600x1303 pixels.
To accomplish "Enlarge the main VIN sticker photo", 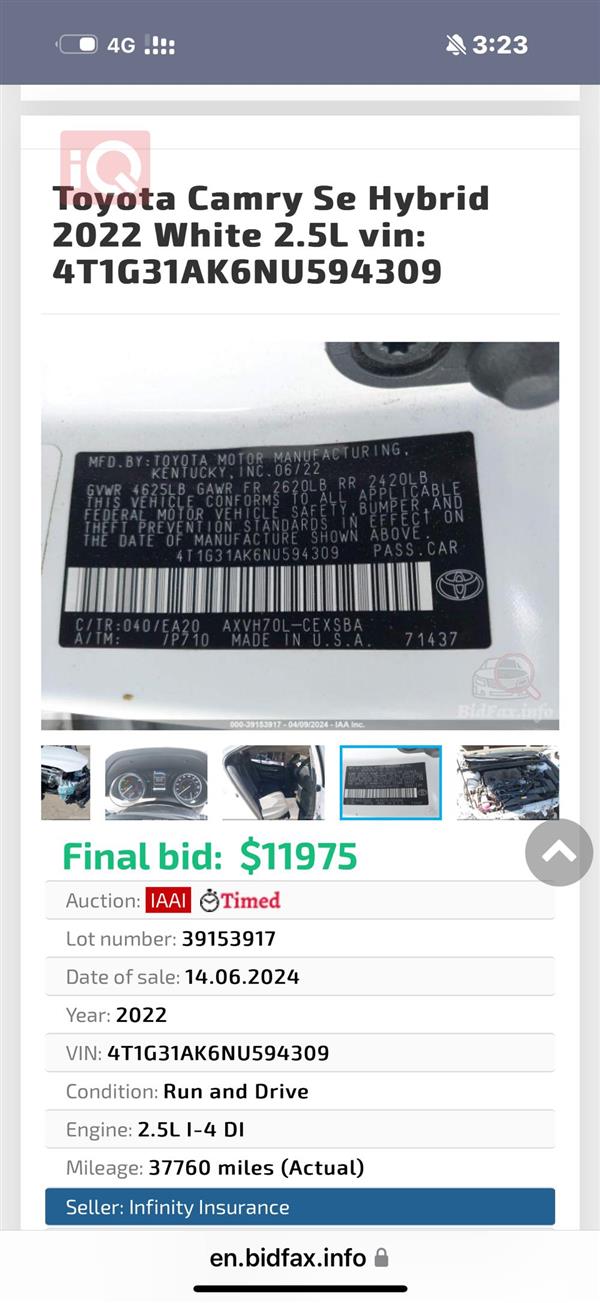I will tap(300, 535).
